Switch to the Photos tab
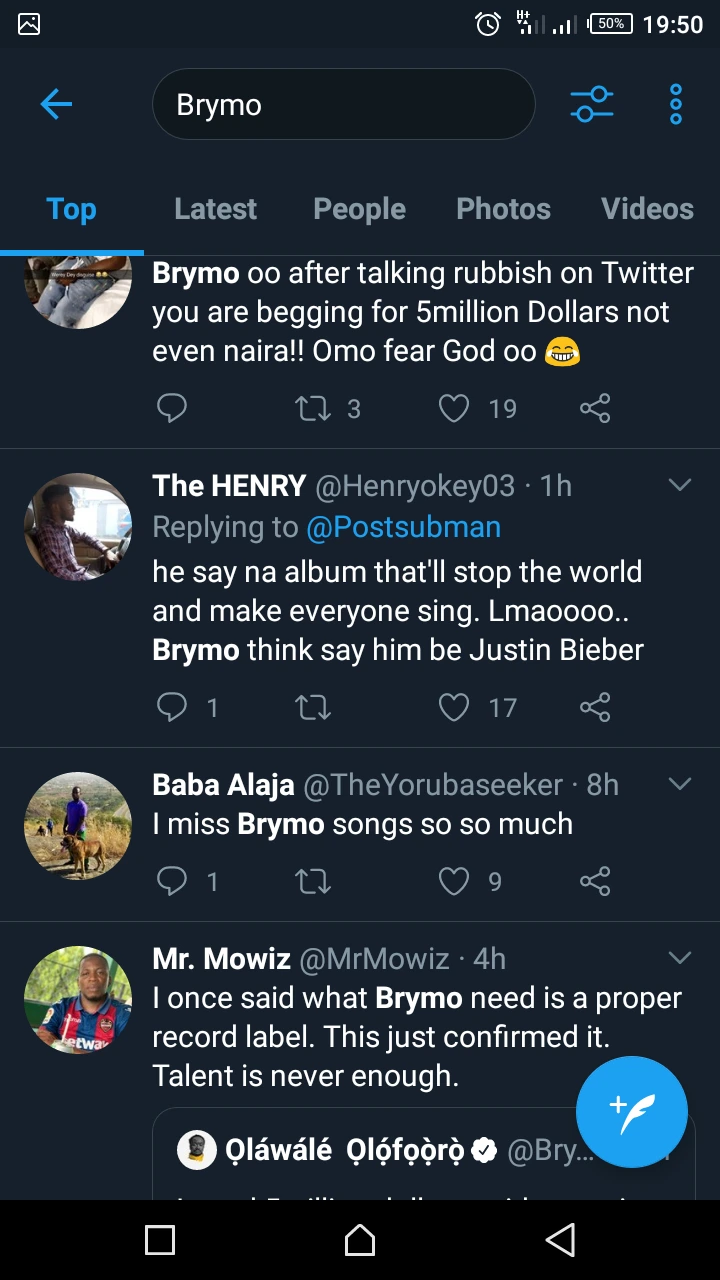The height and width of the screenshot is (1280, 720). 503,209
